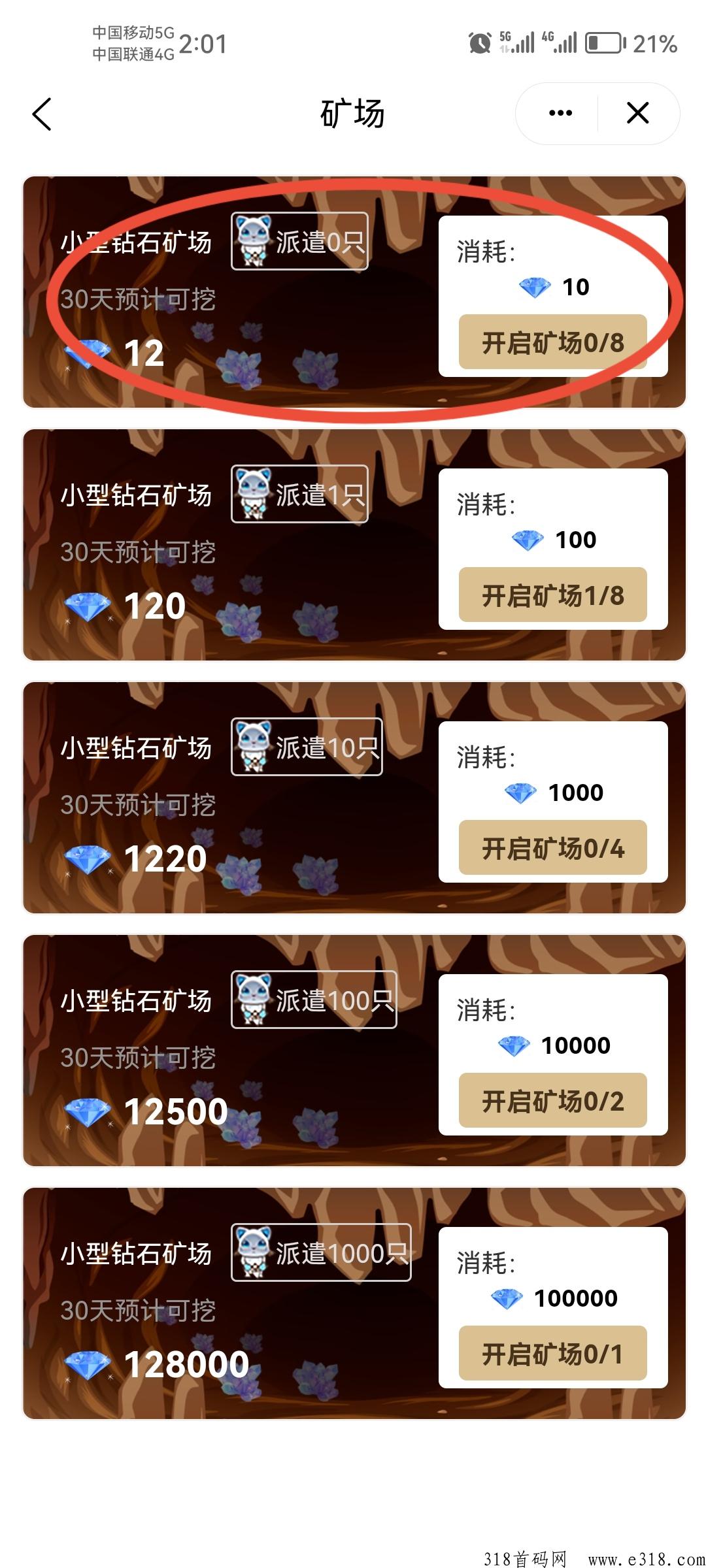The width and height of the screenshot is (706, 1568).
Task: Tap 开启矿场0/1 costing 100000 diamonds
Action: pos(552,1353)
